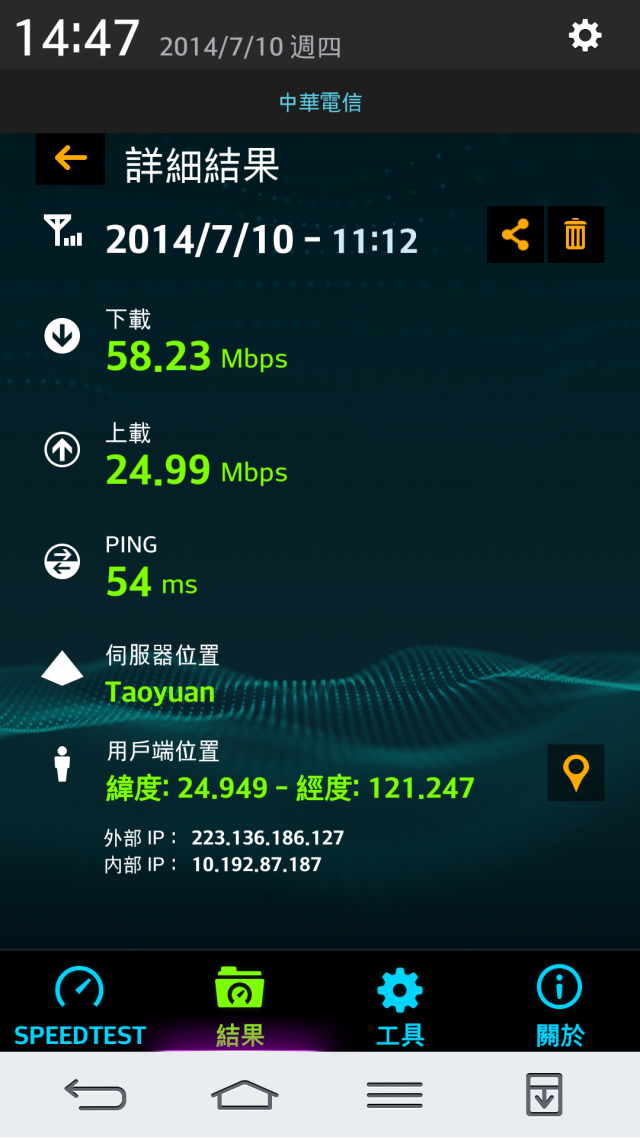Open the 結果 results tab
Viewport: 640px width, 1138px height.
240,1004
